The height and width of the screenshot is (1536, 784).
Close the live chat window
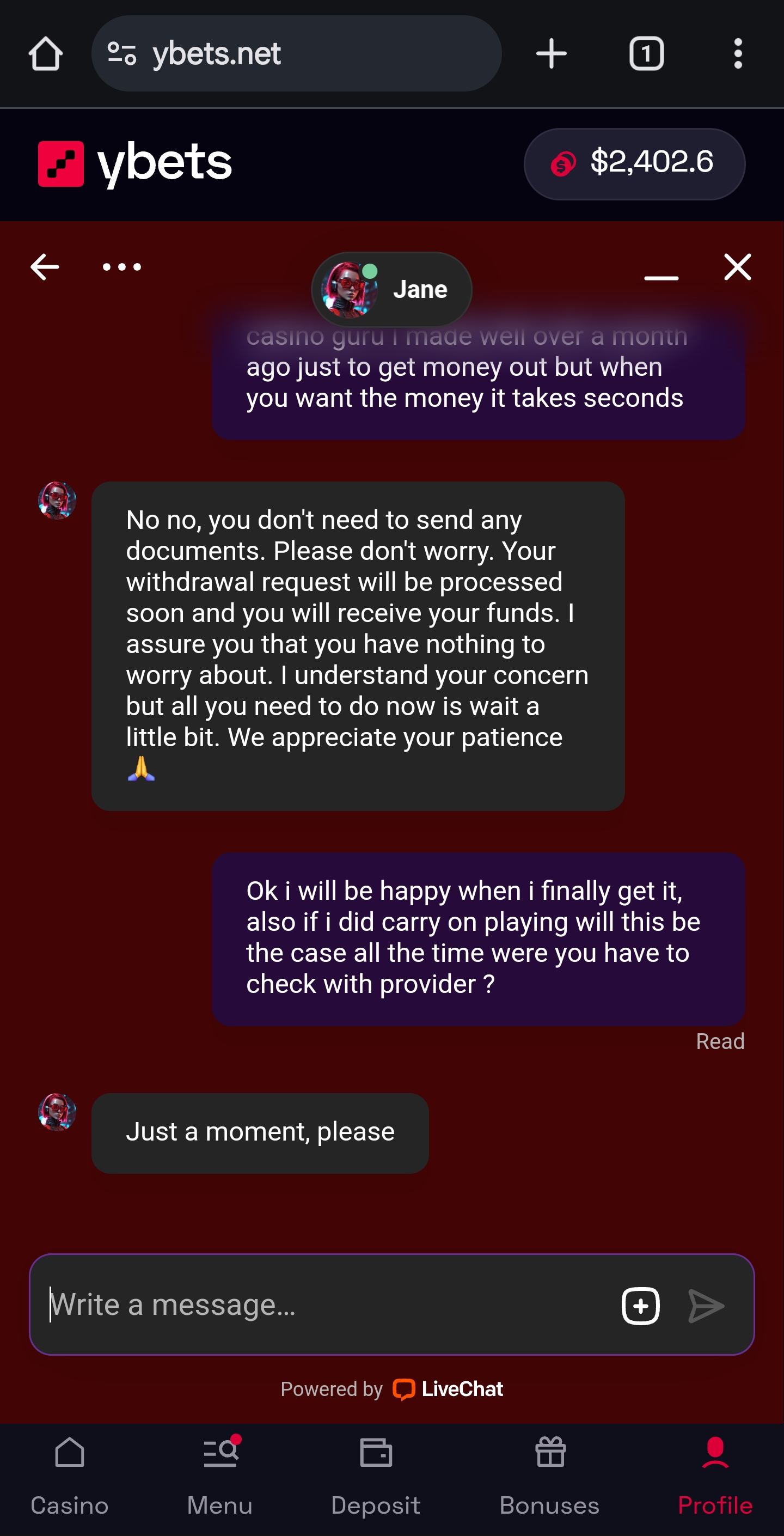click(738, 266)
